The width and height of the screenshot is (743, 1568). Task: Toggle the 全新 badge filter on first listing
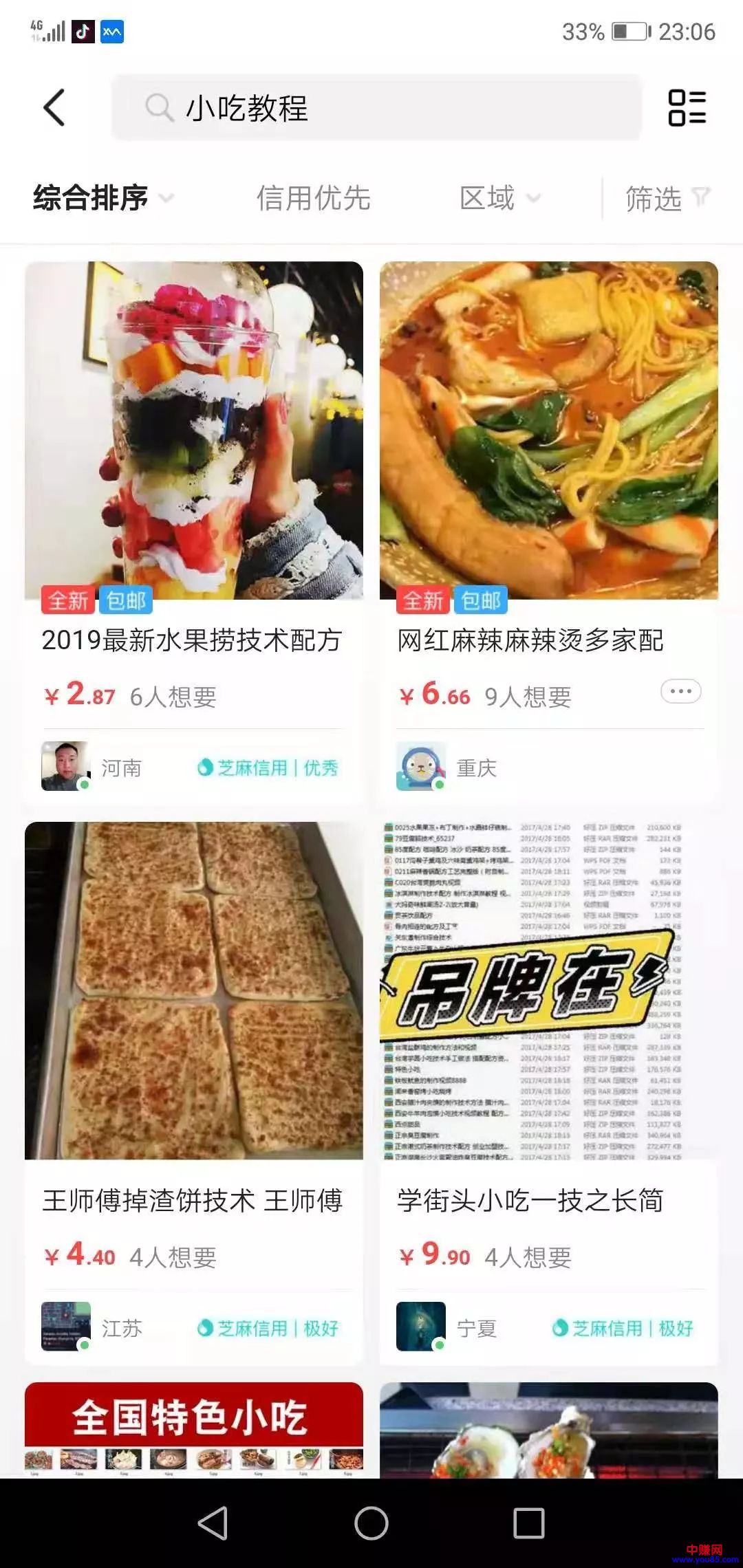(x=68, y=600)
